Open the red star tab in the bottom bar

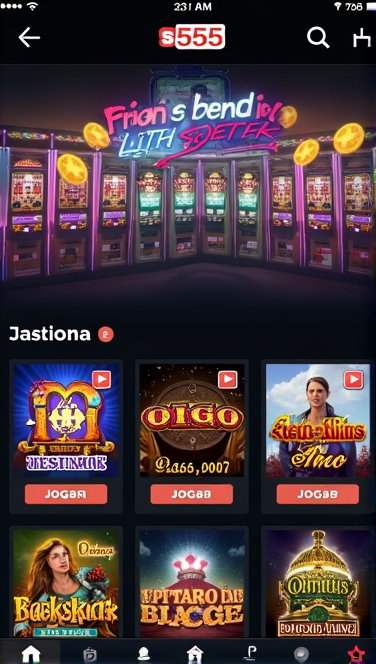click(356, 655)
